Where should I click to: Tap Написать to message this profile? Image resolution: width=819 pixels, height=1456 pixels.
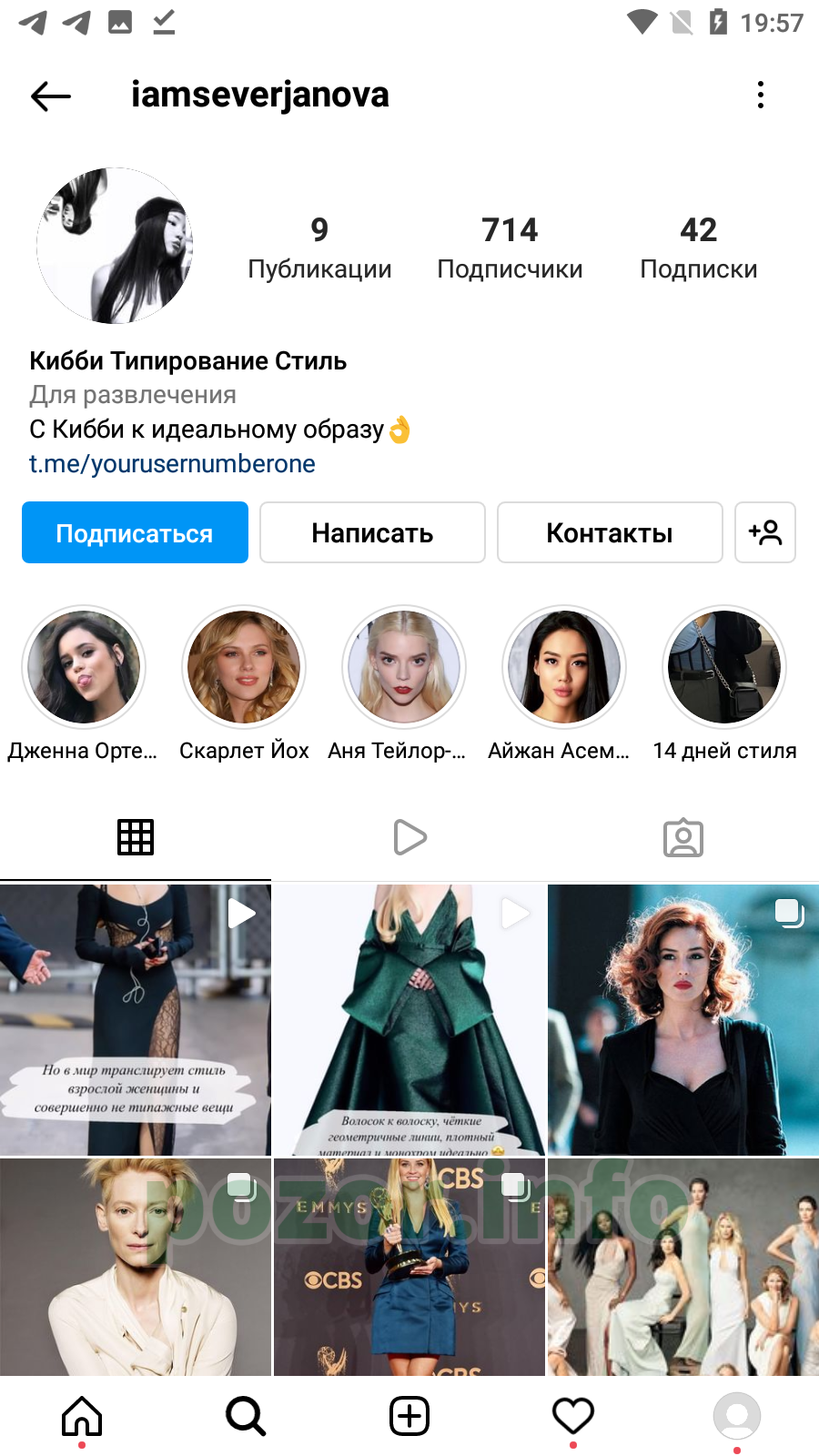[372, 532]
